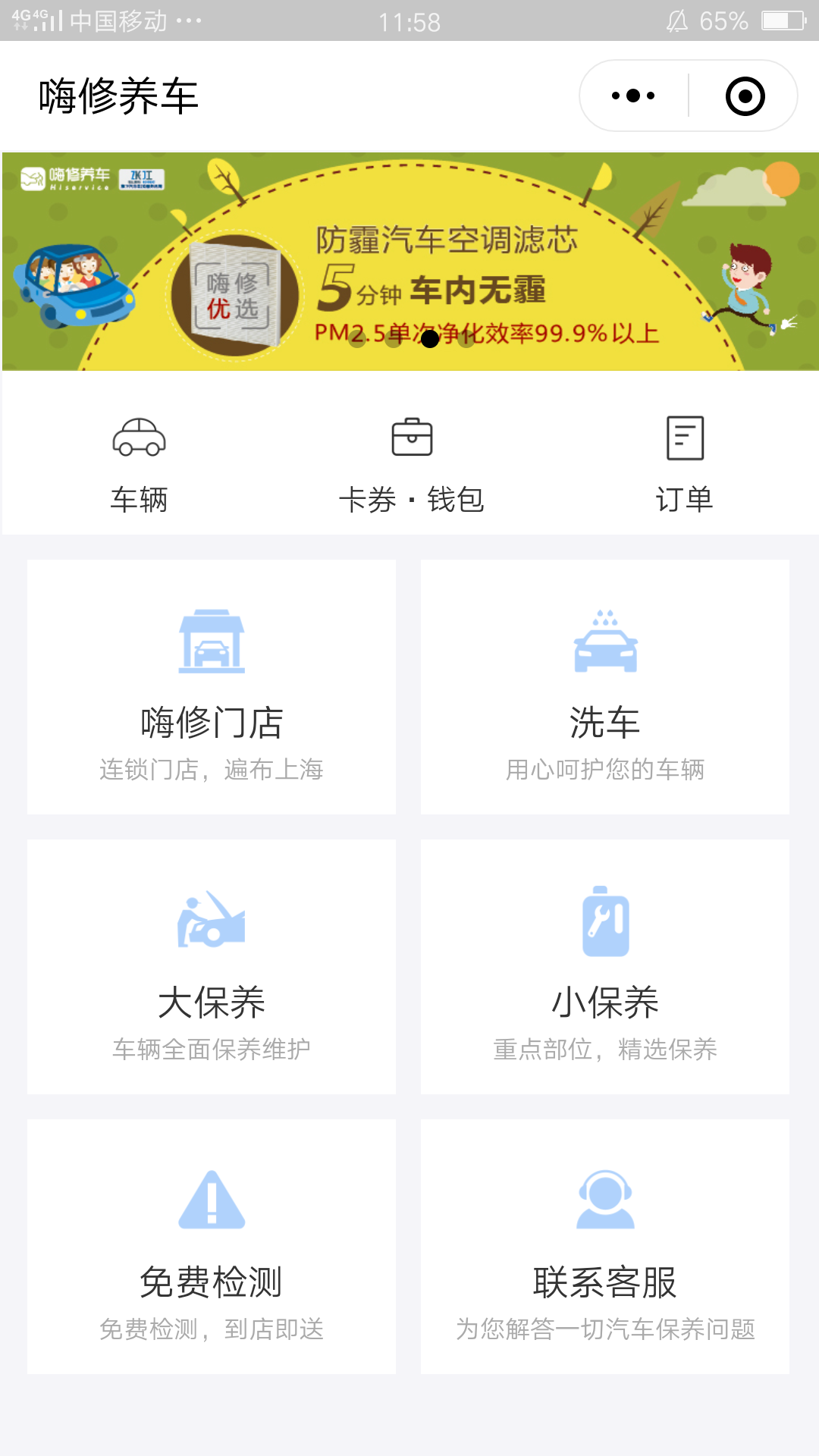The width and height of the screenshot is (819, 1456).
Task: Open the 防霾汽车空调滤芯 promo banner
Action: coord(409,262)
